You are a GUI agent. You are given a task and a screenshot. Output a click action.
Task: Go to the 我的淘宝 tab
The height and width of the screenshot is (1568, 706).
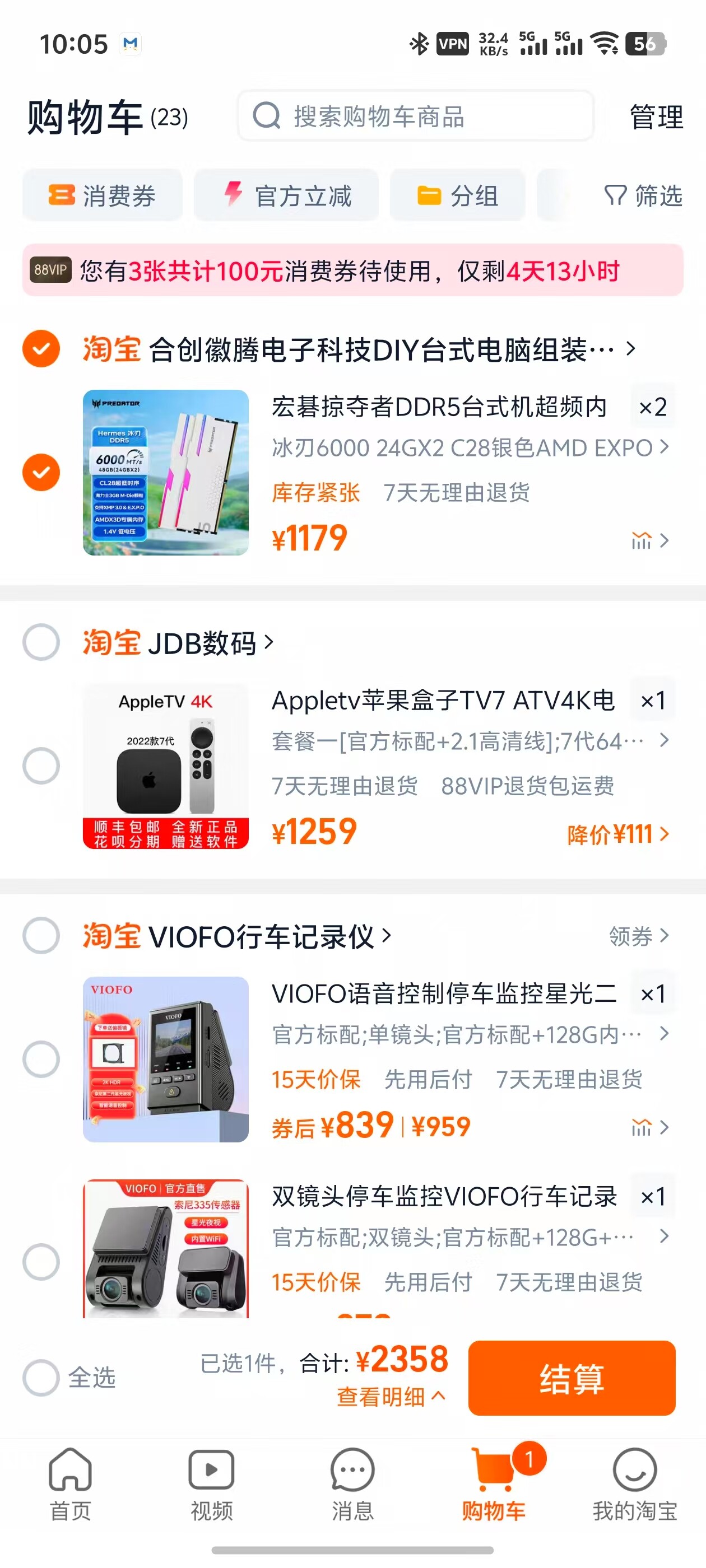coord(635,1484)
